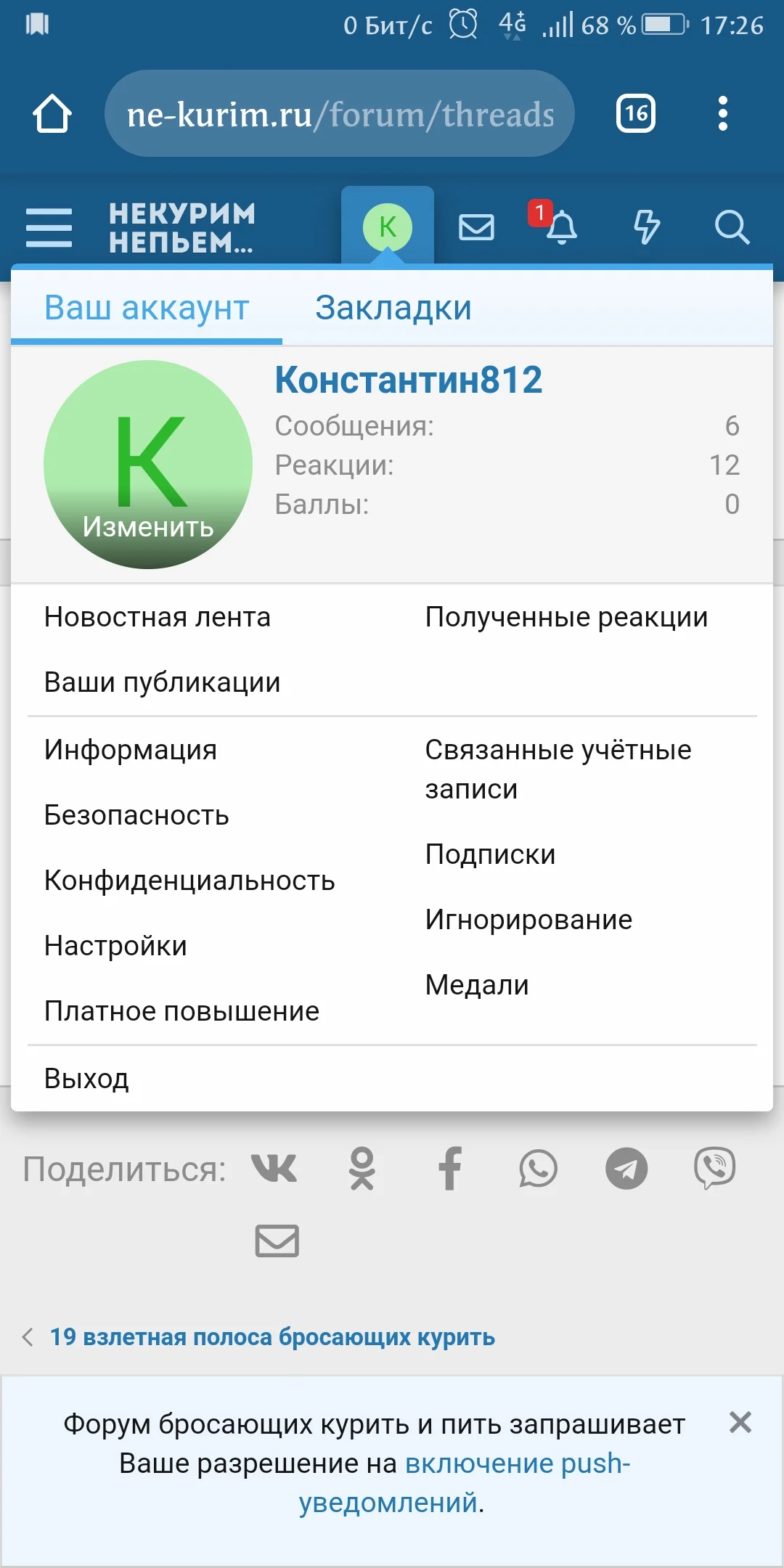Check notifications via the bell icon
This screenshot has height=1568, width=784.
coord(563,229)
